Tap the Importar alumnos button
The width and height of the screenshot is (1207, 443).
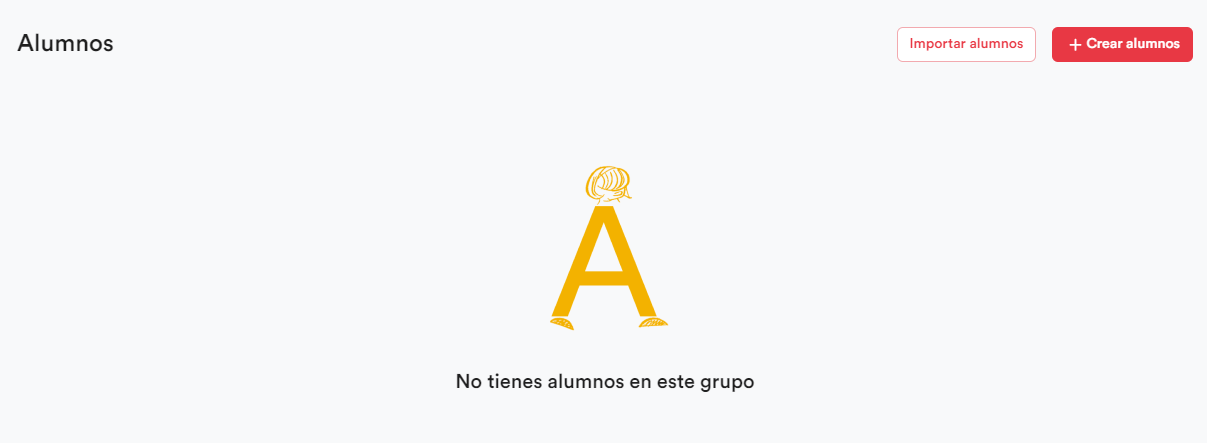(x=966, y=44)
